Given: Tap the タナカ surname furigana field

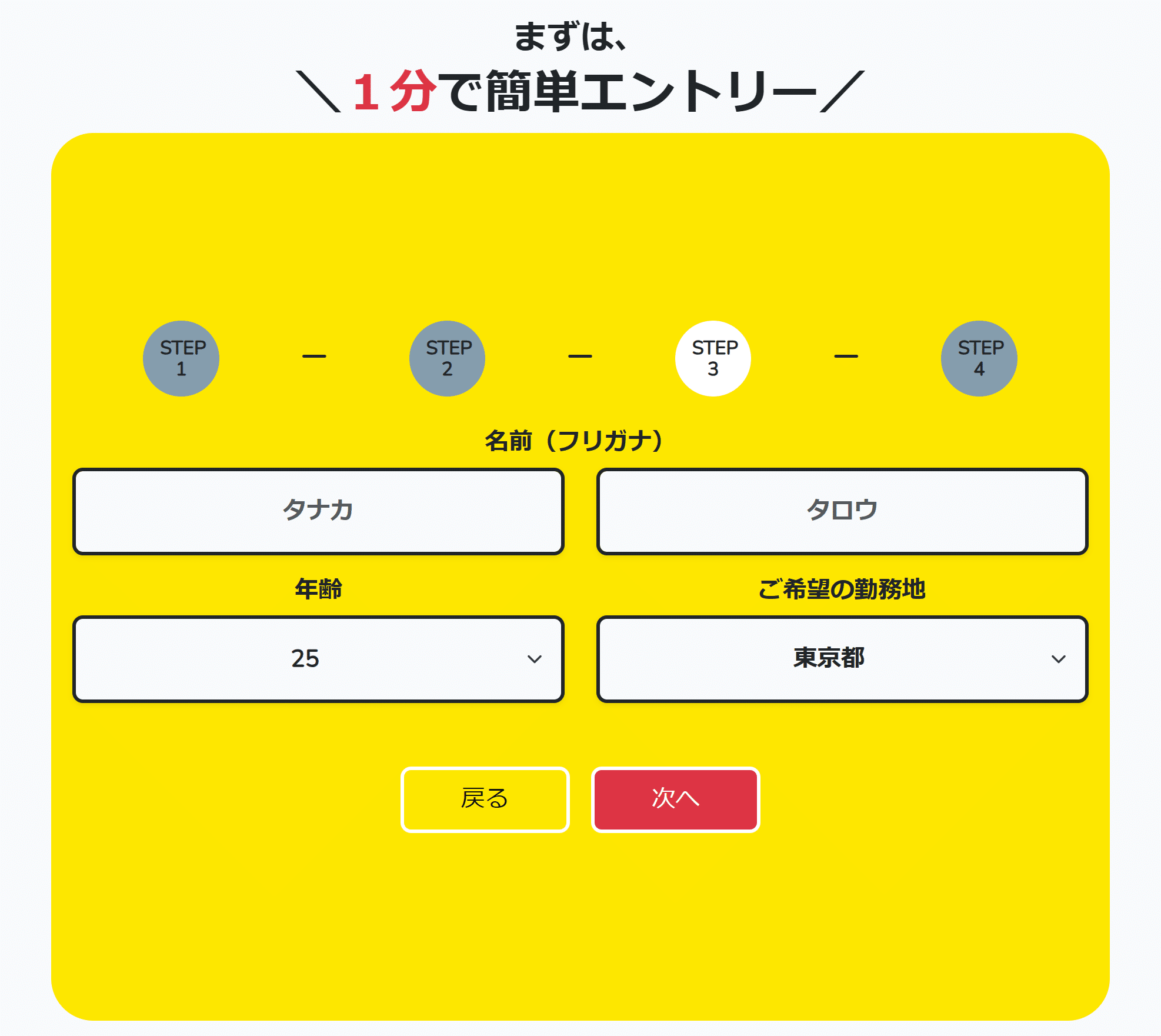Looking at the screenshot, I should click(x=318, y=511).
